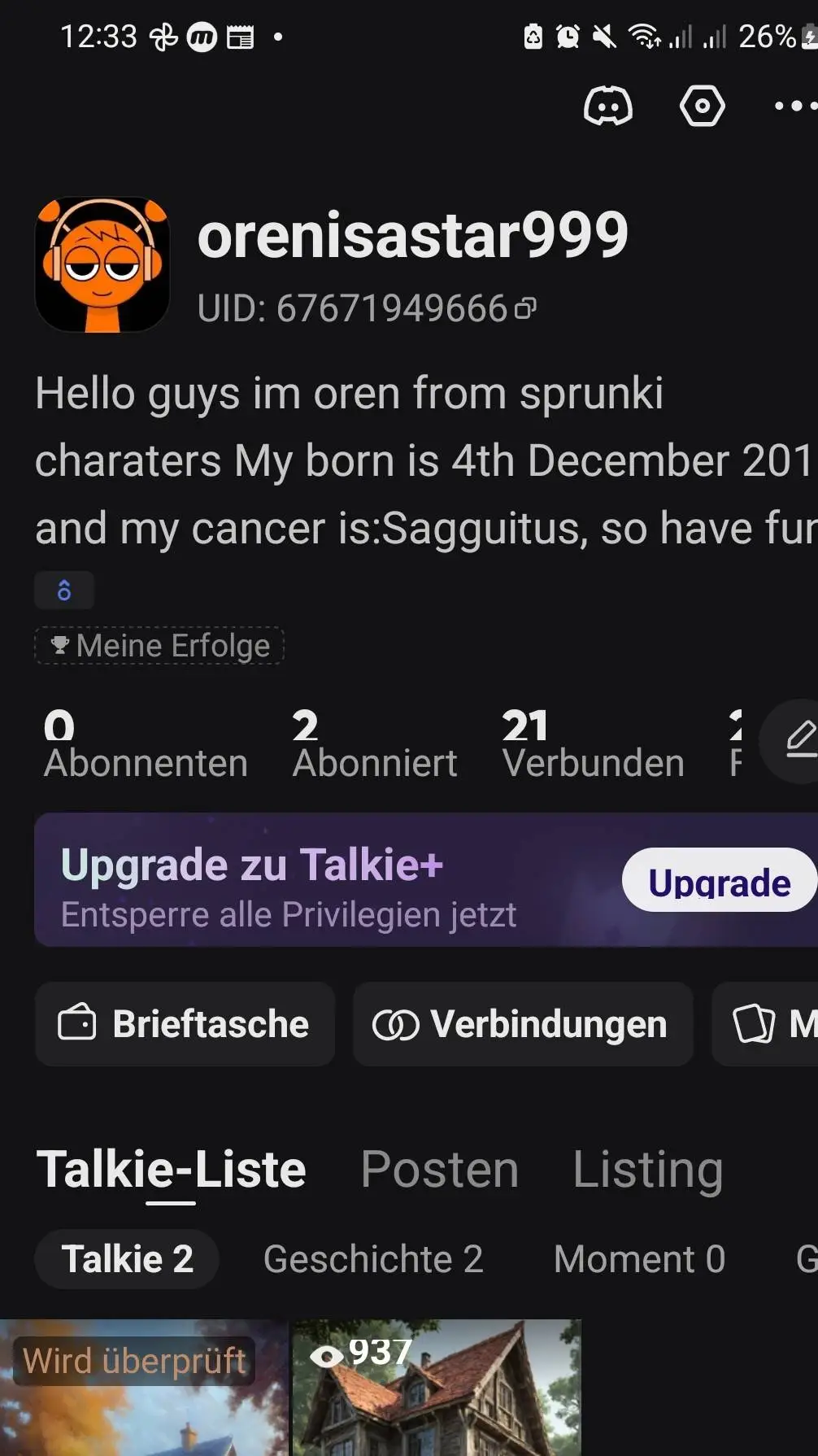
Task: View the Abonniert list
Action: (x=374, y=745)
